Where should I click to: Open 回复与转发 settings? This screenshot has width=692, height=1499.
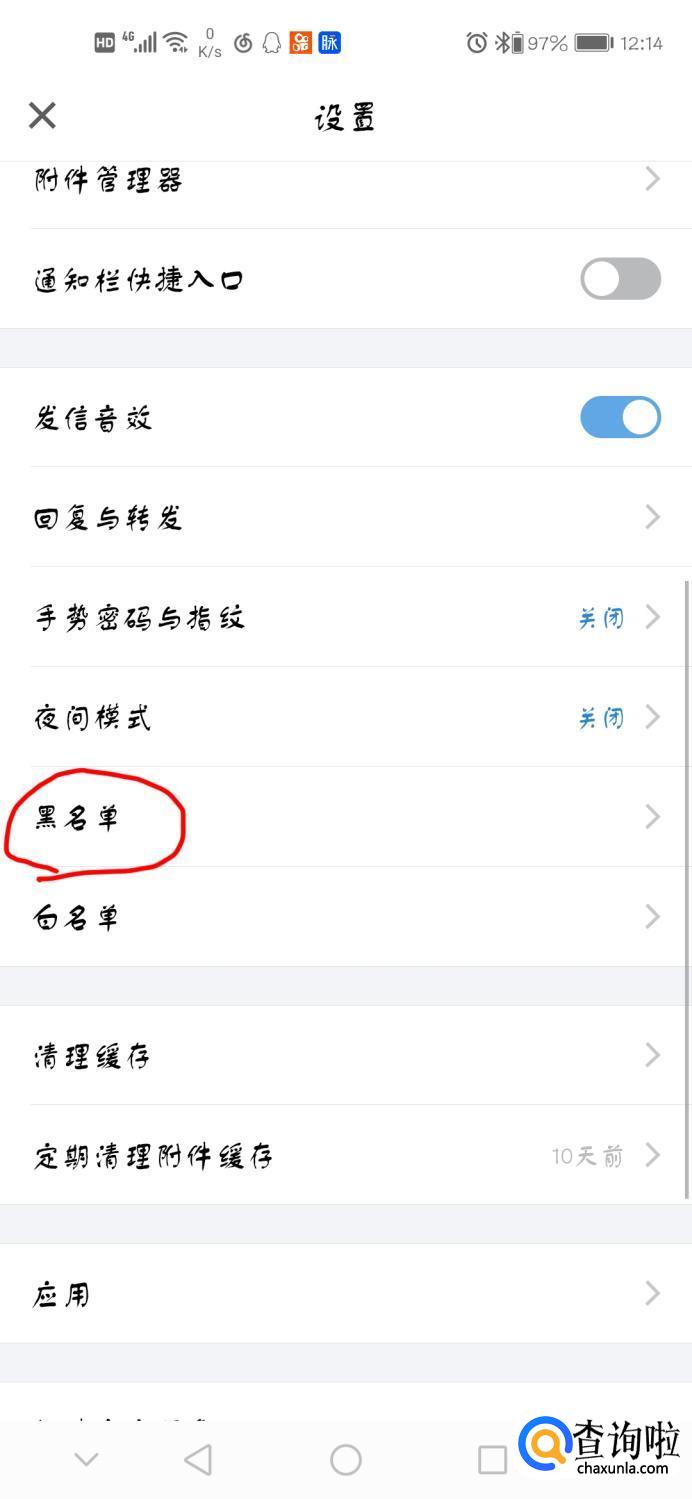346,517
